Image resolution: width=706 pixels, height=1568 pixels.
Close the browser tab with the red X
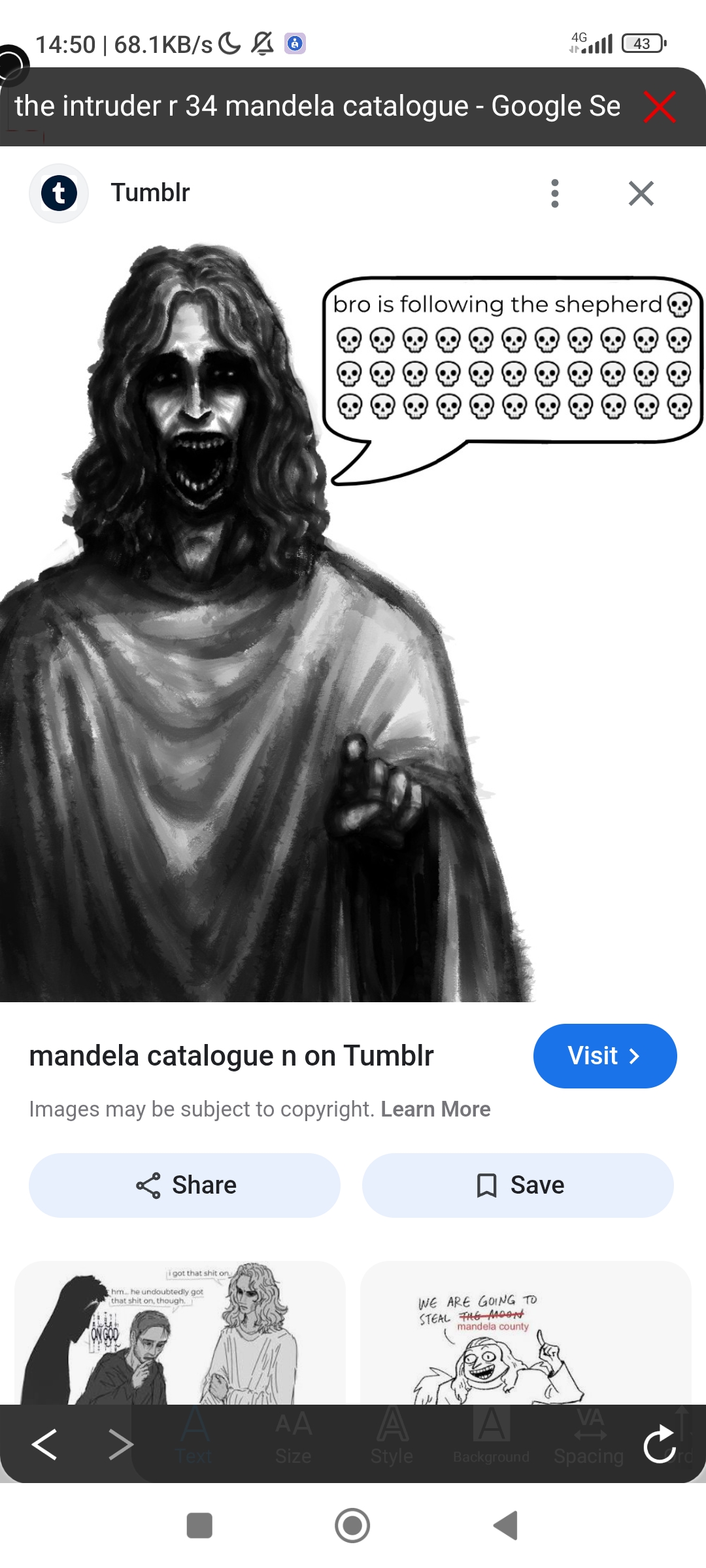[x=659, y=107]
